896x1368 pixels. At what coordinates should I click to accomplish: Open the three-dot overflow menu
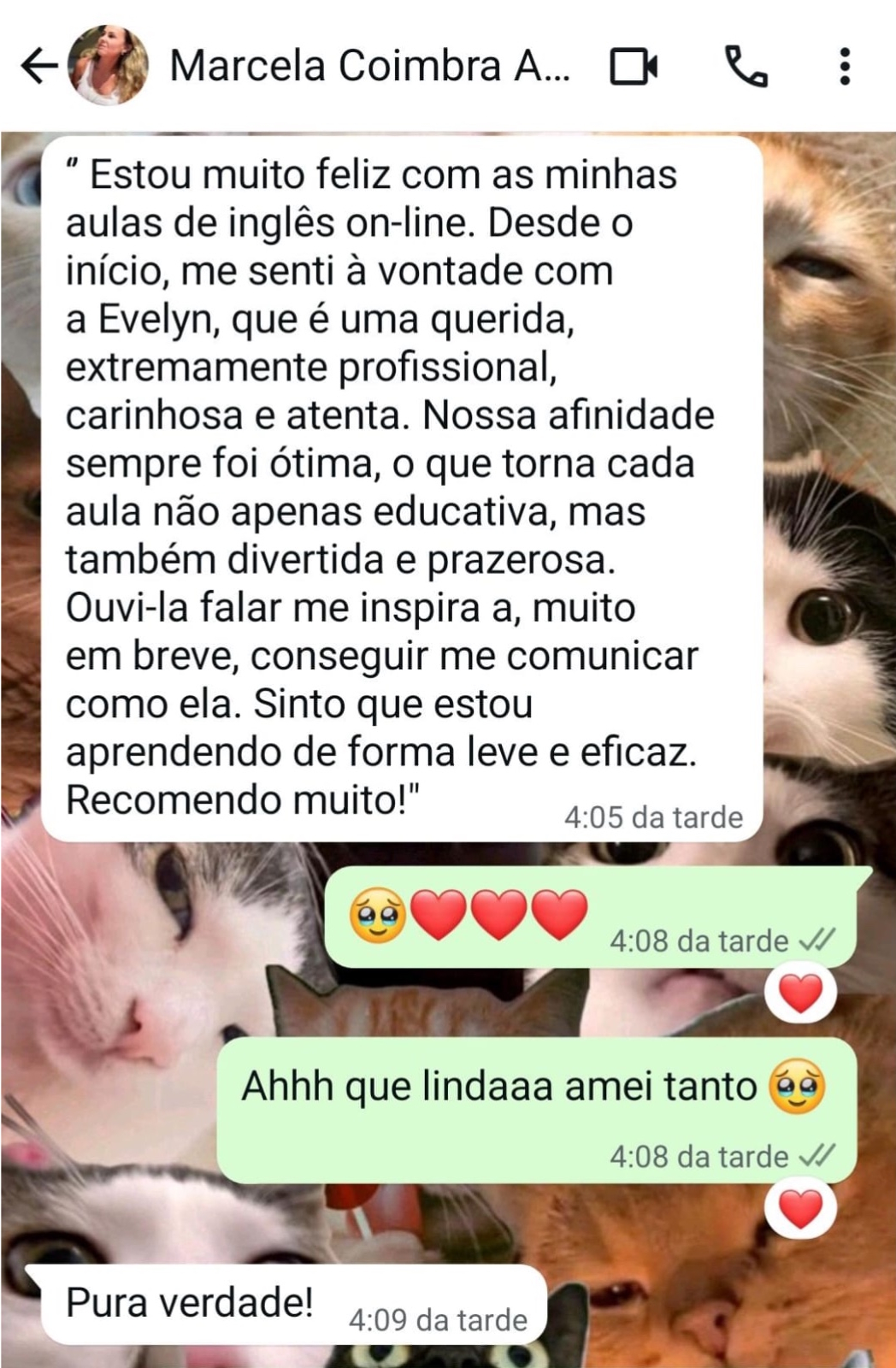pos(845,66)
